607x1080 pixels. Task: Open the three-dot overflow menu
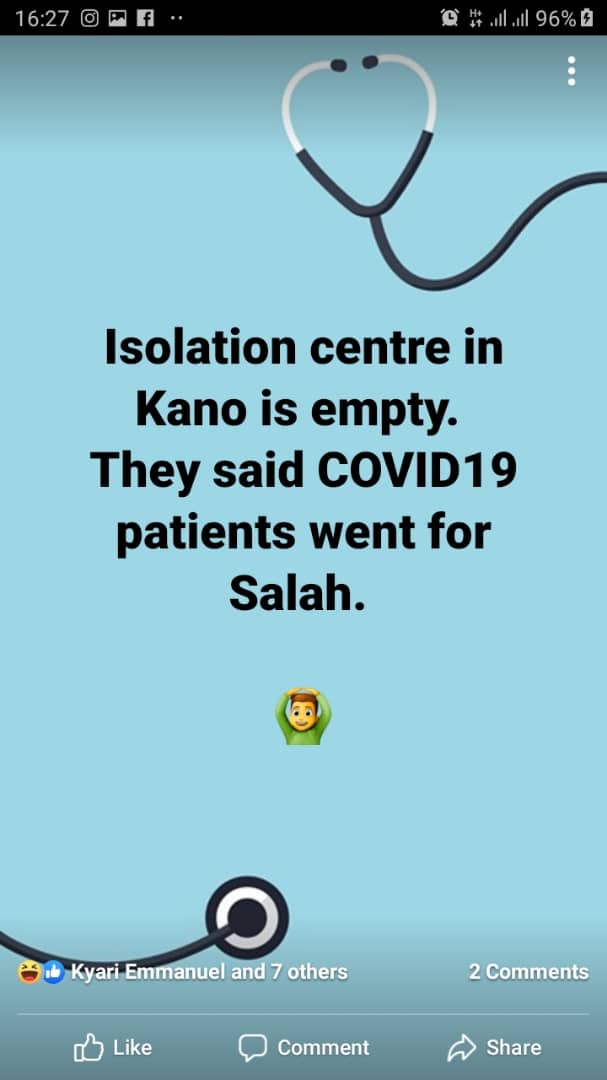click(571, 71)
